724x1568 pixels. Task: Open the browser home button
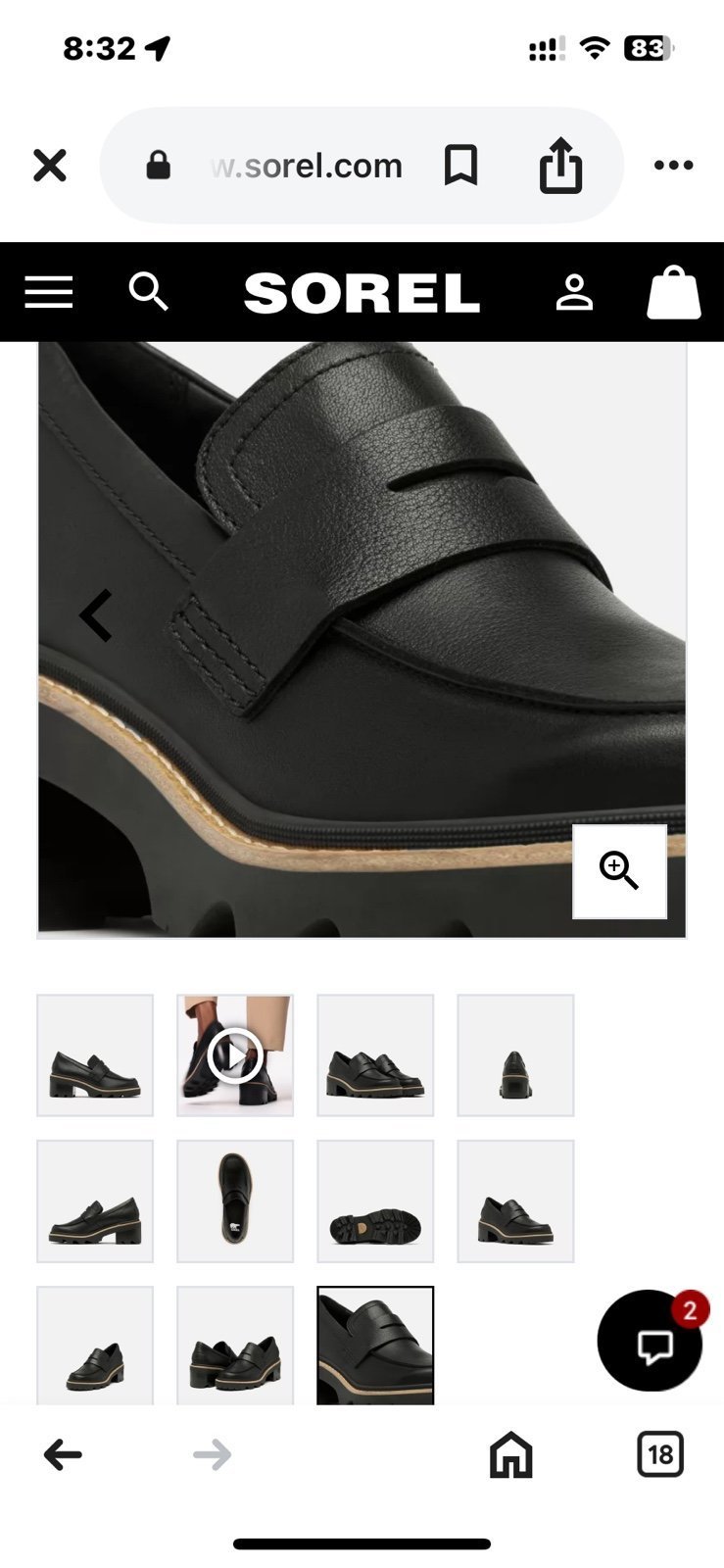pyautogui.click(x=510, y=1454)
